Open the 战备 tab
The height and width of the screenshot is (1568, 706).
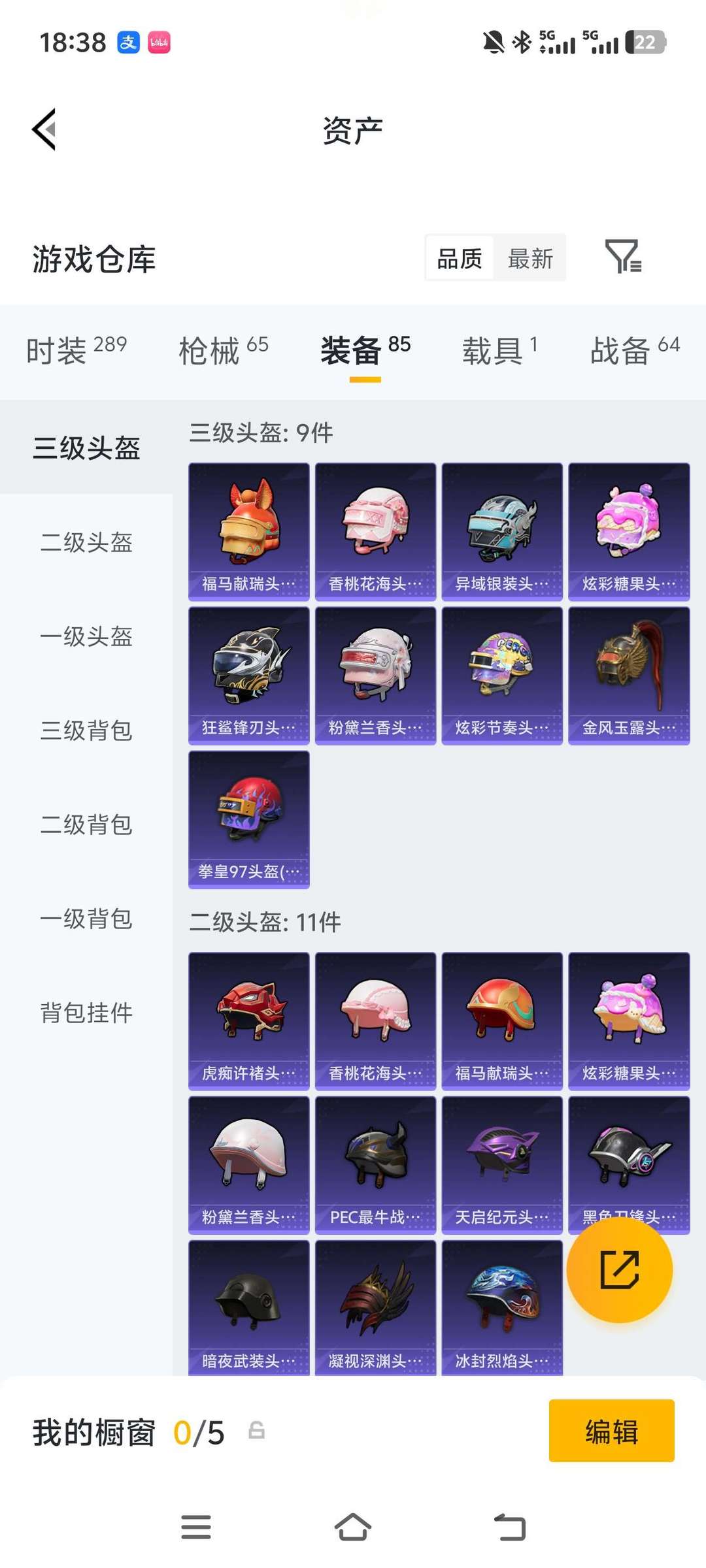(635, 350)
